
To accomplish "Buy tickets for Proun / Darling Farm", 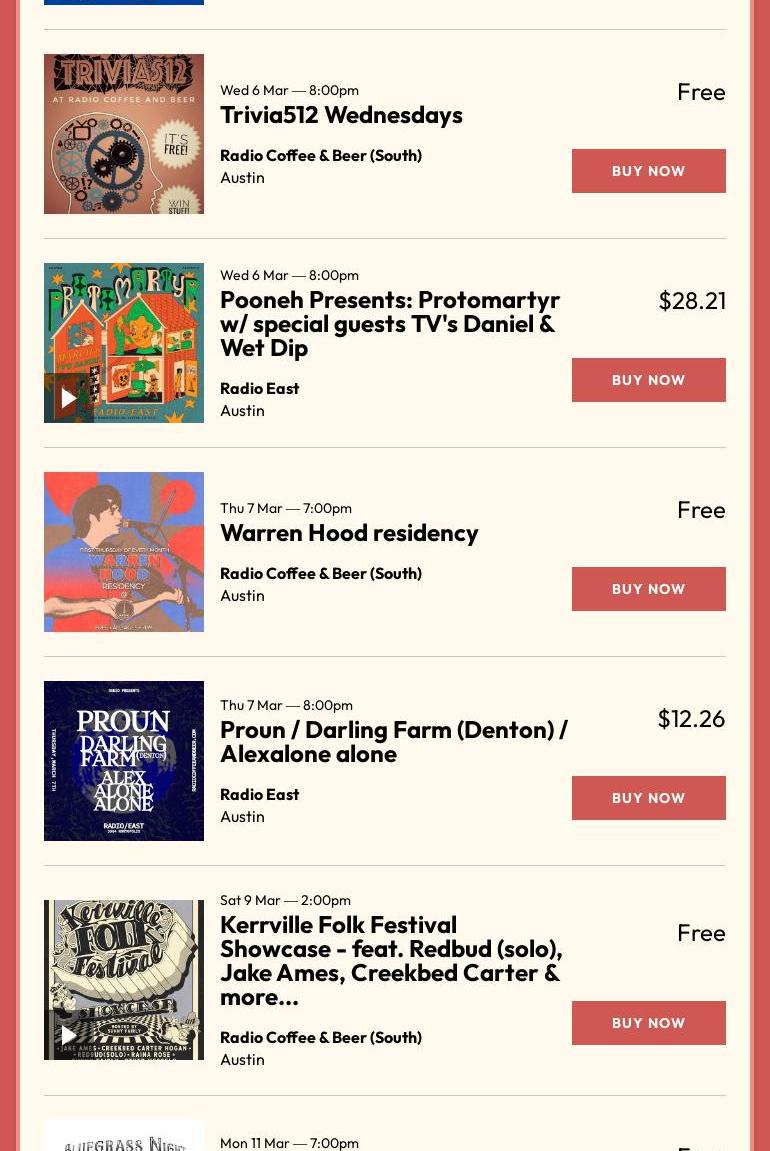I will point(648,798).
